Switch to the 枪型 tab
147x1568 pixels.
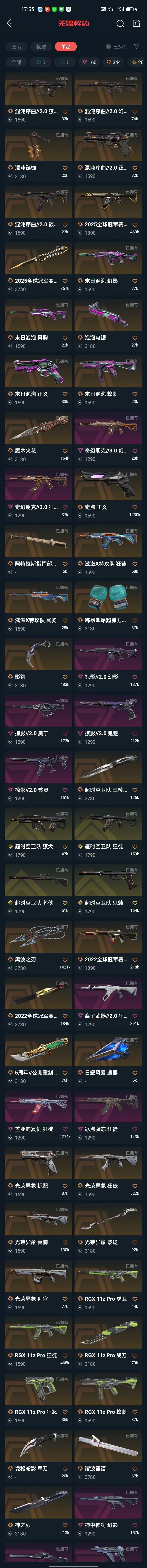[x=41, y=46]
